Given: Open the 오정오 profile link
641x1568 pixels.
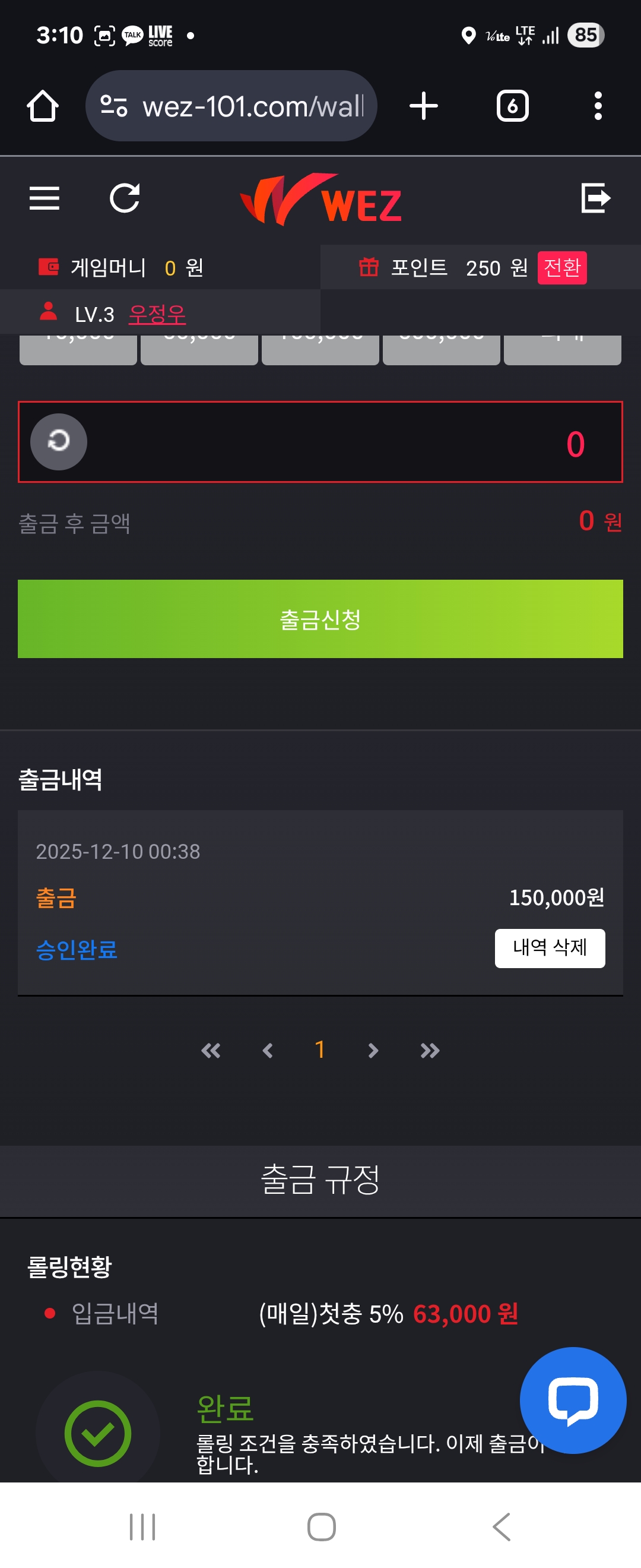Looking at the screenshot, I should (x=157, y=314).
